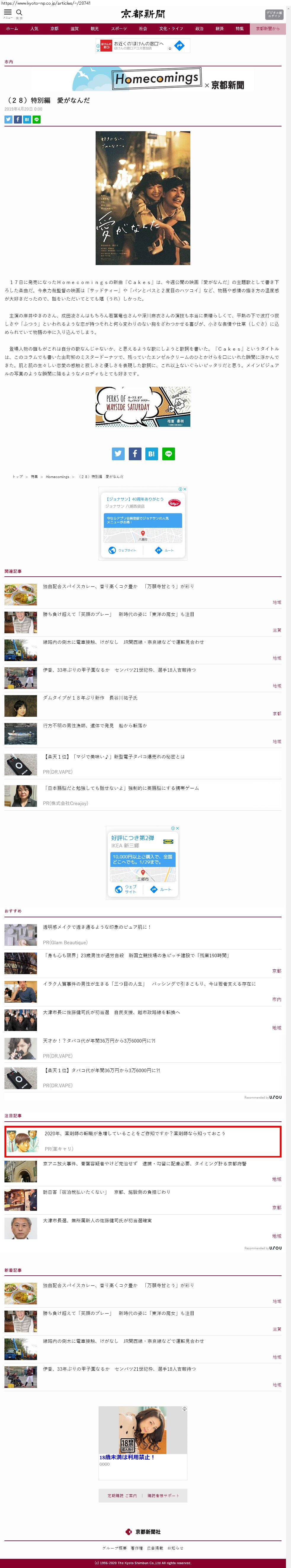Screen dimensions: 291x1568
Task: Go to the 滋賀 section tab
Action: coord(74,29)
